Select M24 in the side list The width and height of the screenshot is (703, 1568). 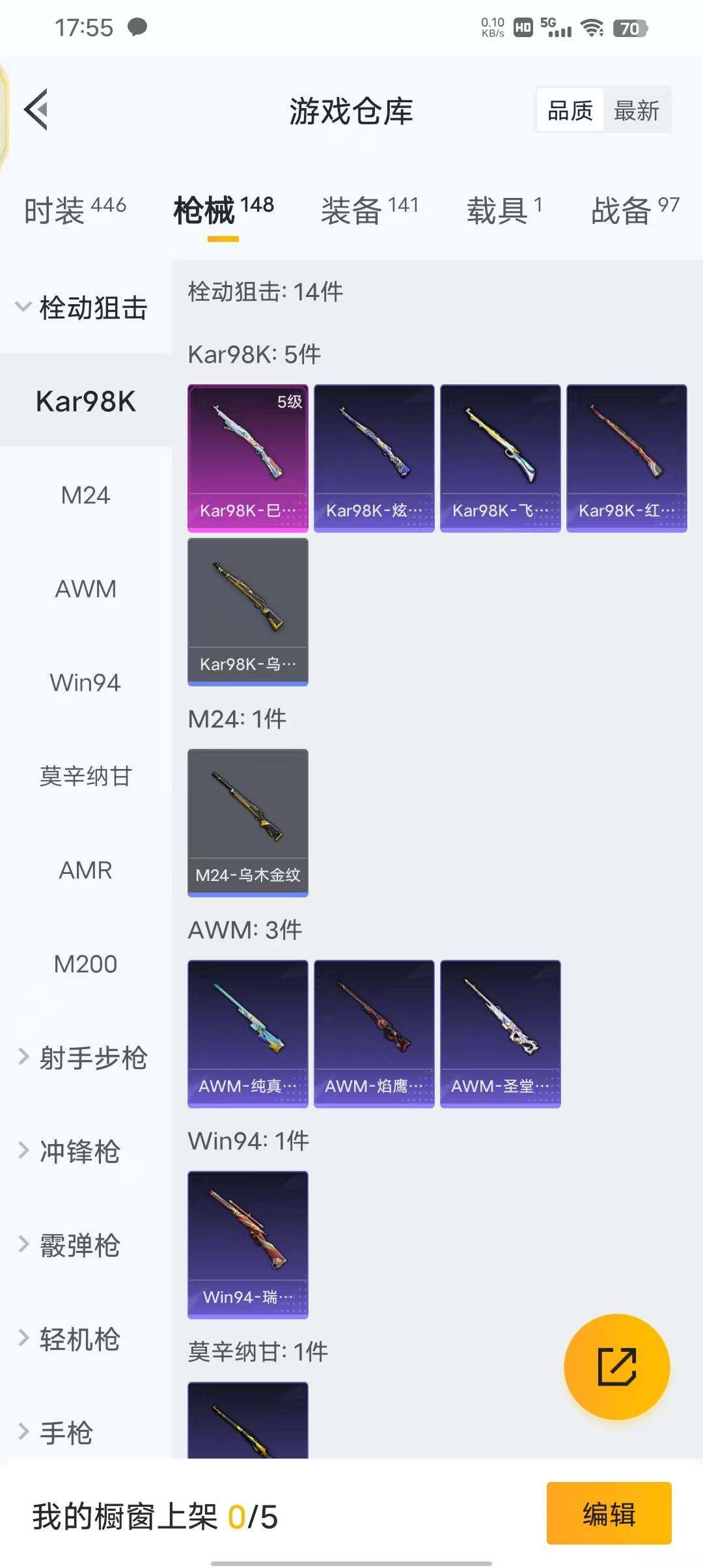tap(85, 496)
